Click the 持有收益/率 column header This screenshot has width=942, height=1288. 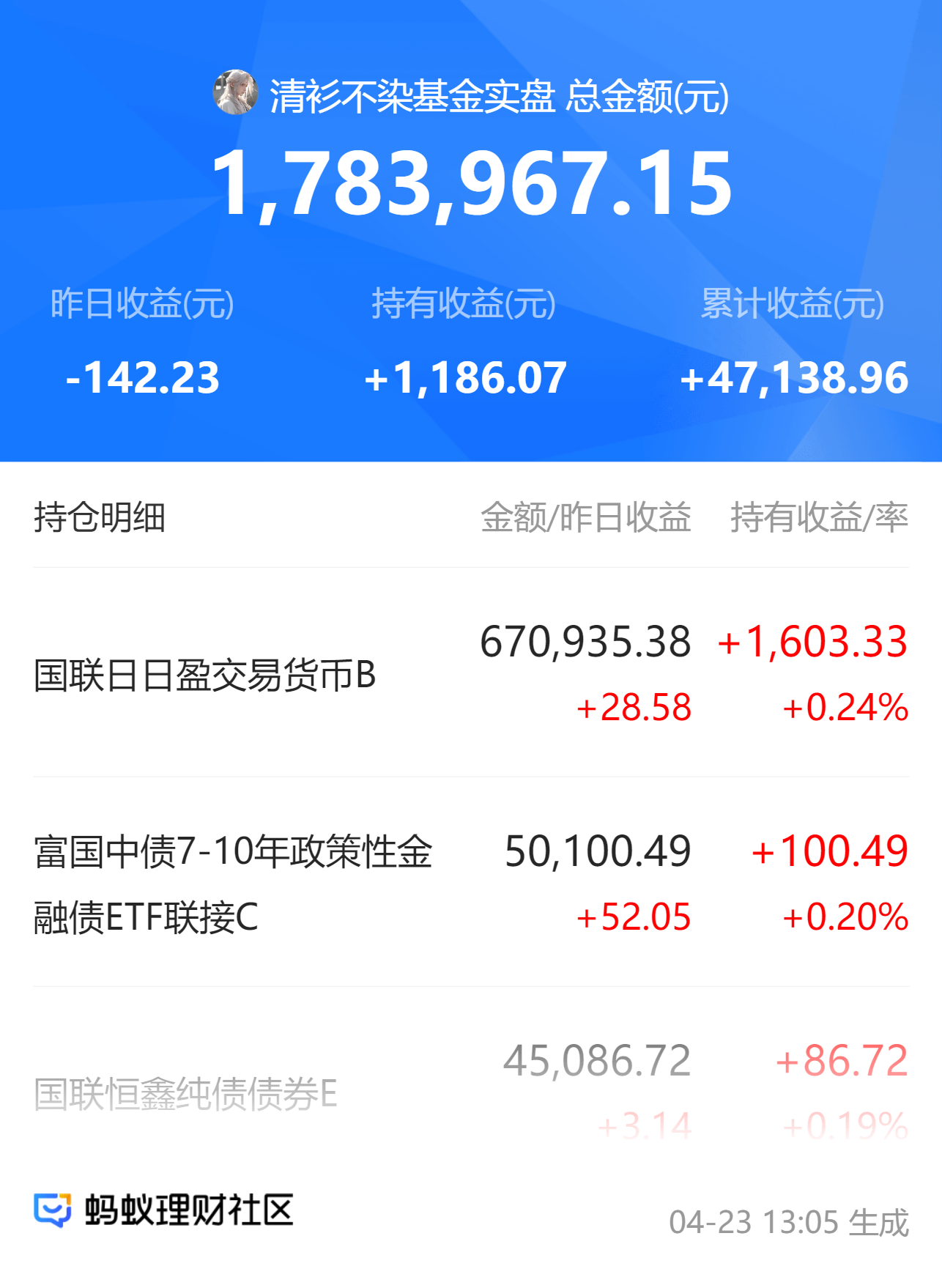click(x=819, y=517)
